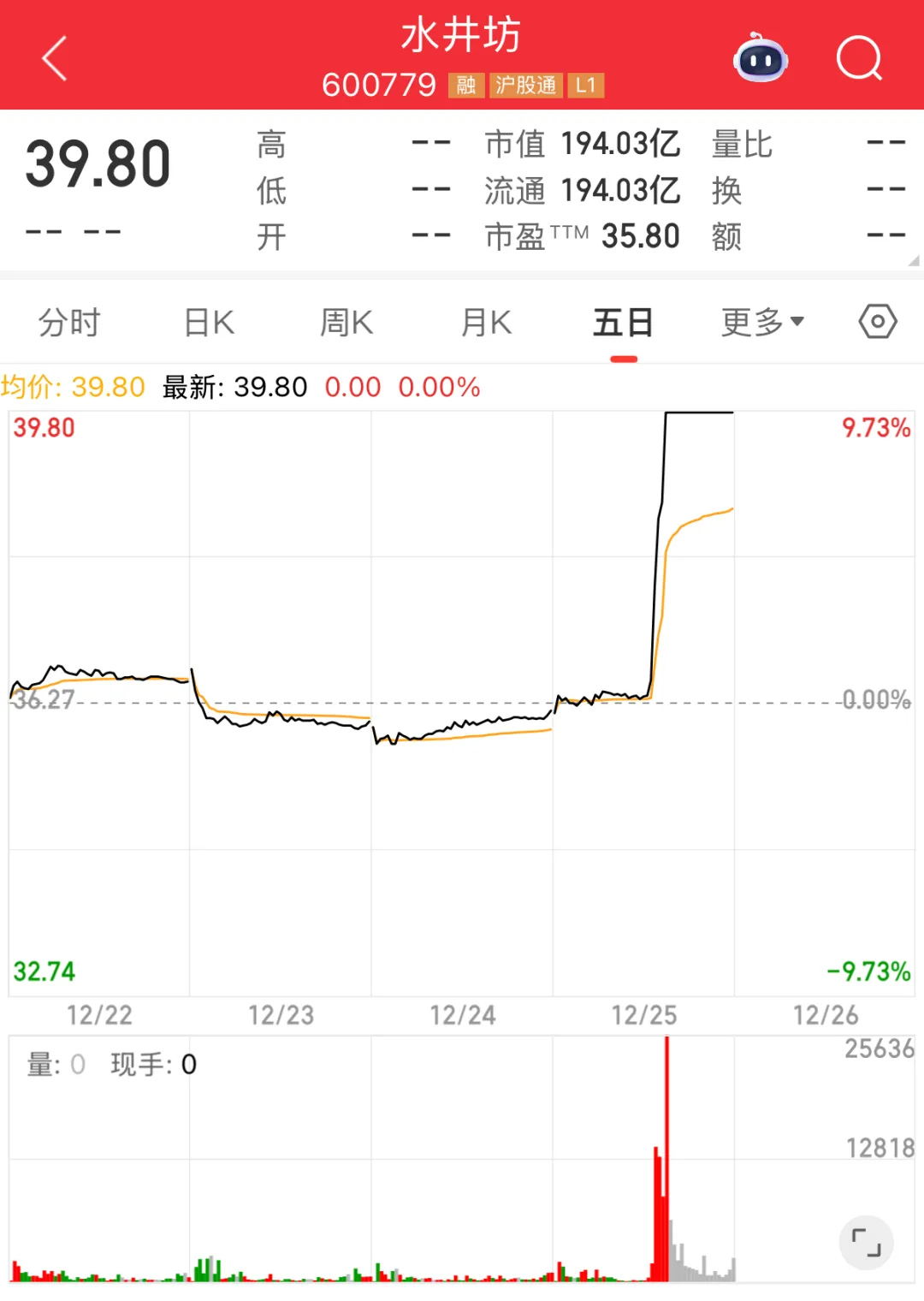Select the 周K chart tab
924x1301 pixels.
point(346,323)
